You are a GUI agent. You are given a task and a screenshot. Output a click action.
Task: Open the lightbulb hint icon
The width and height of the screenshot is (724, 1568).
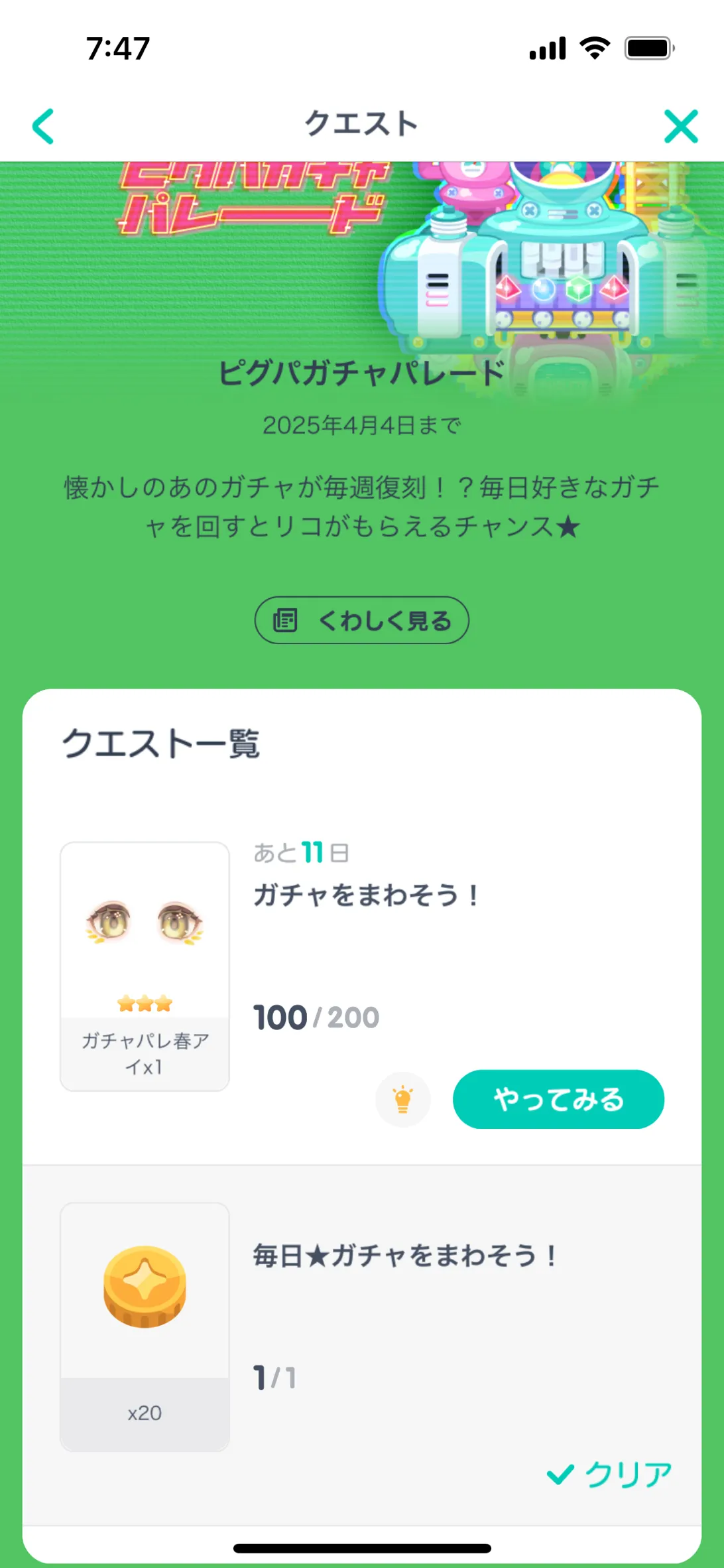pos(402,1099)
